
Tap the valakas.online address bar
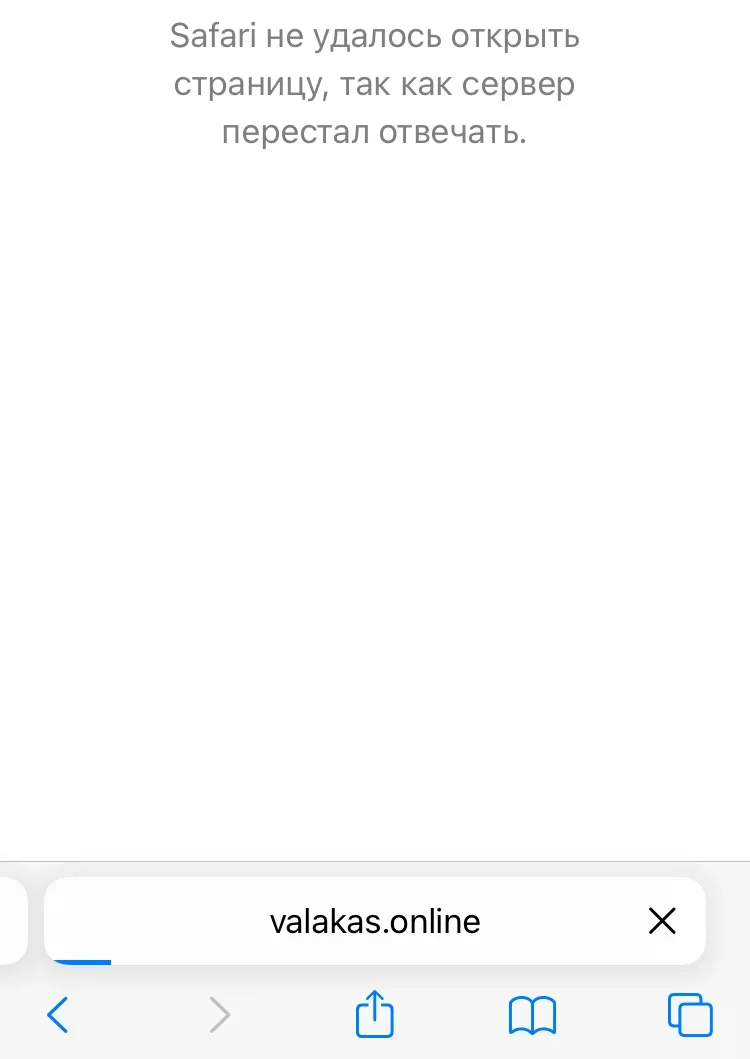(375, 921)
